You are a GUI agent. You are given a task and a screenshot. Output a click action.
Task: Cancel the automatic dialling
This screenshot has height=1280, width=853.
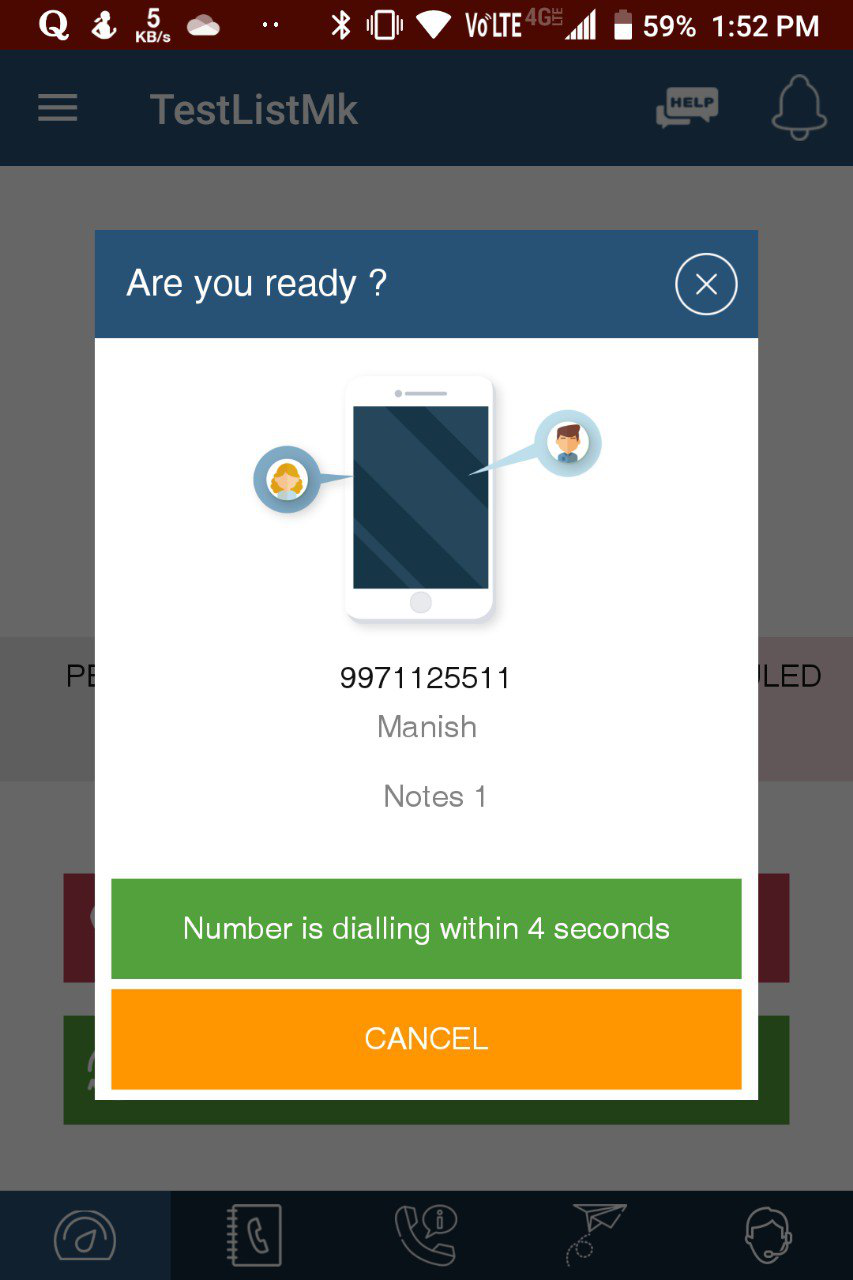426,1039
